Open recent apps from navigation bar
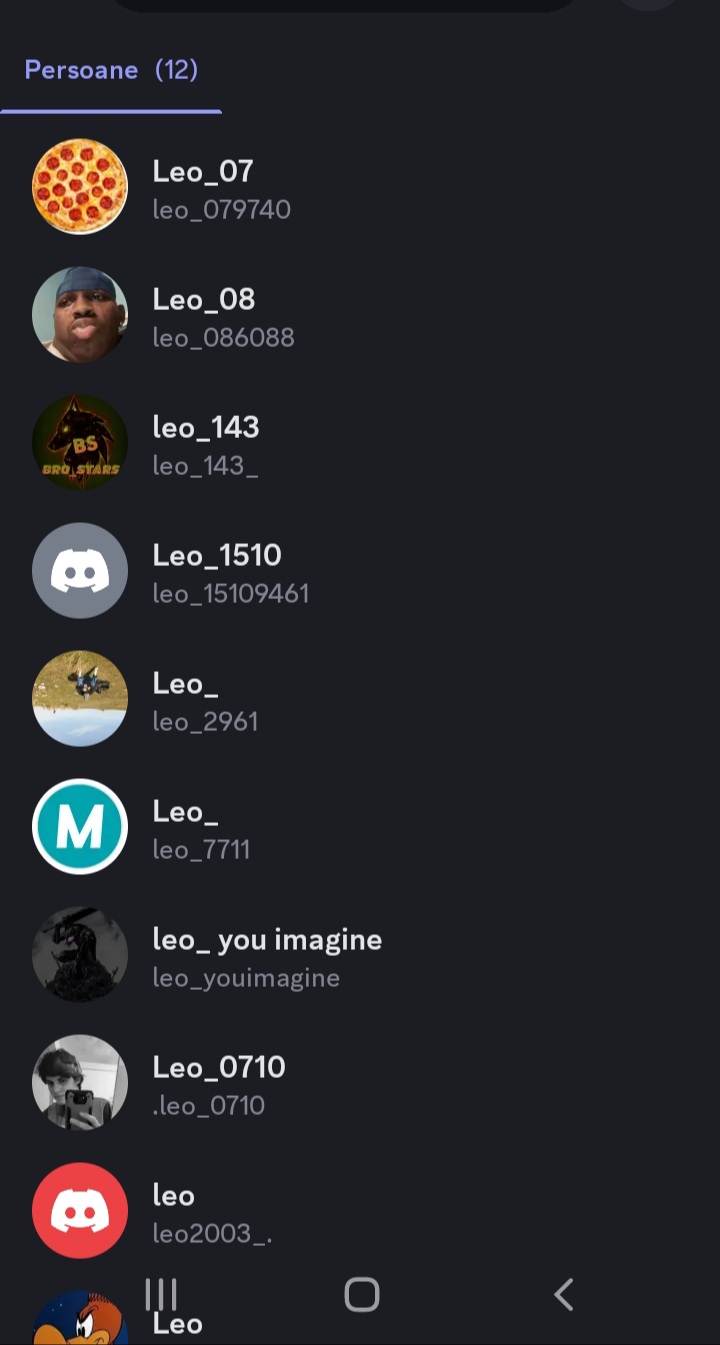The width and height of the screenshot is (720, 1345). [161, 1295]
